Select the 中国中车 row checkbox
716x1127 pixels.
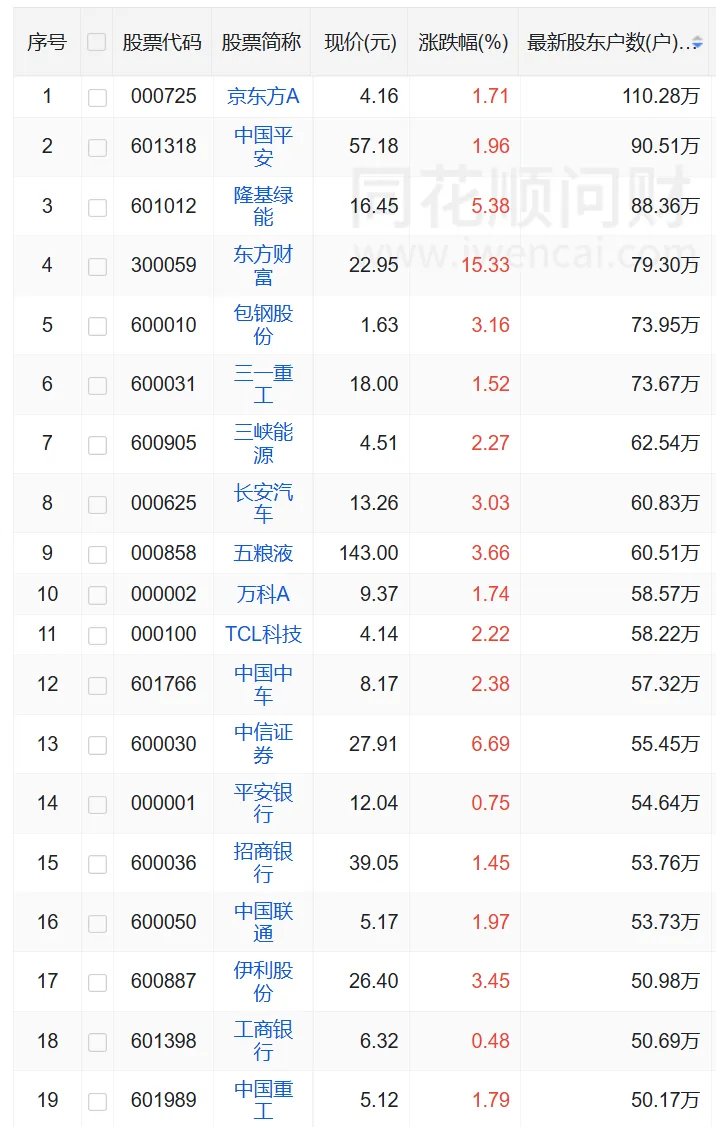97,685
